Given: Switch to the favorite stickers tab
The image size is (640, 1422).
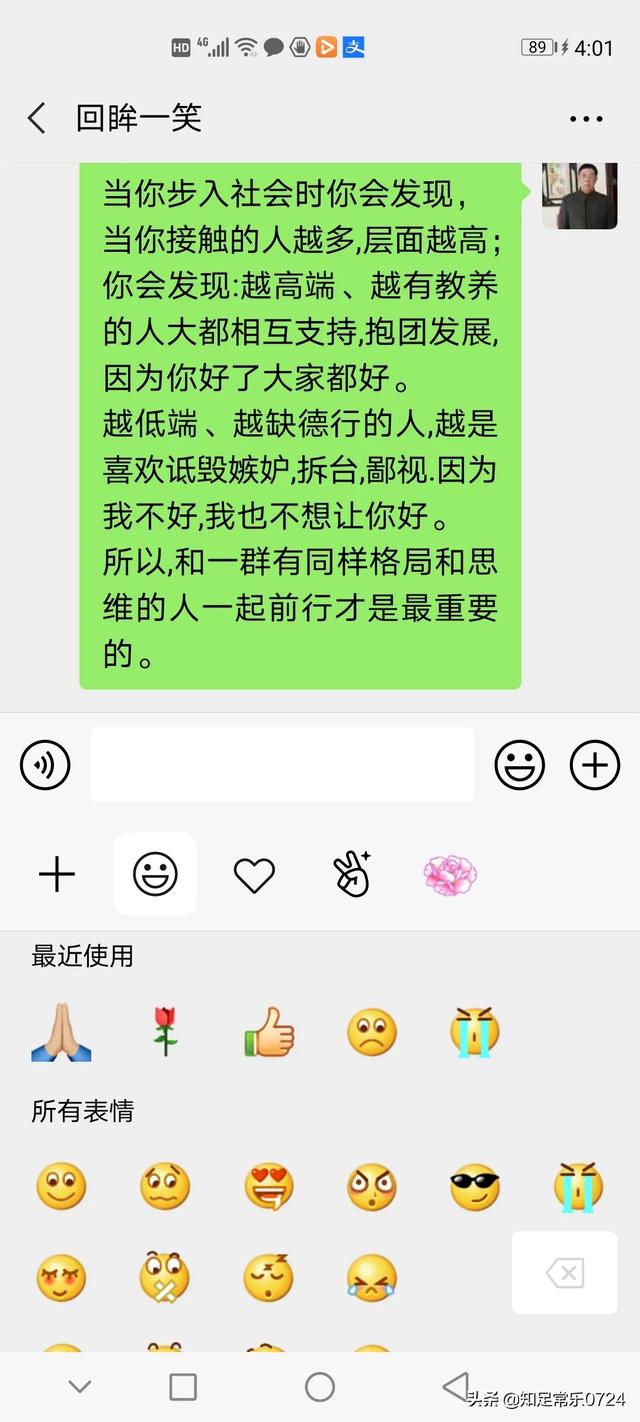Looking at the screenshot, I should click(x=254, y=875).
